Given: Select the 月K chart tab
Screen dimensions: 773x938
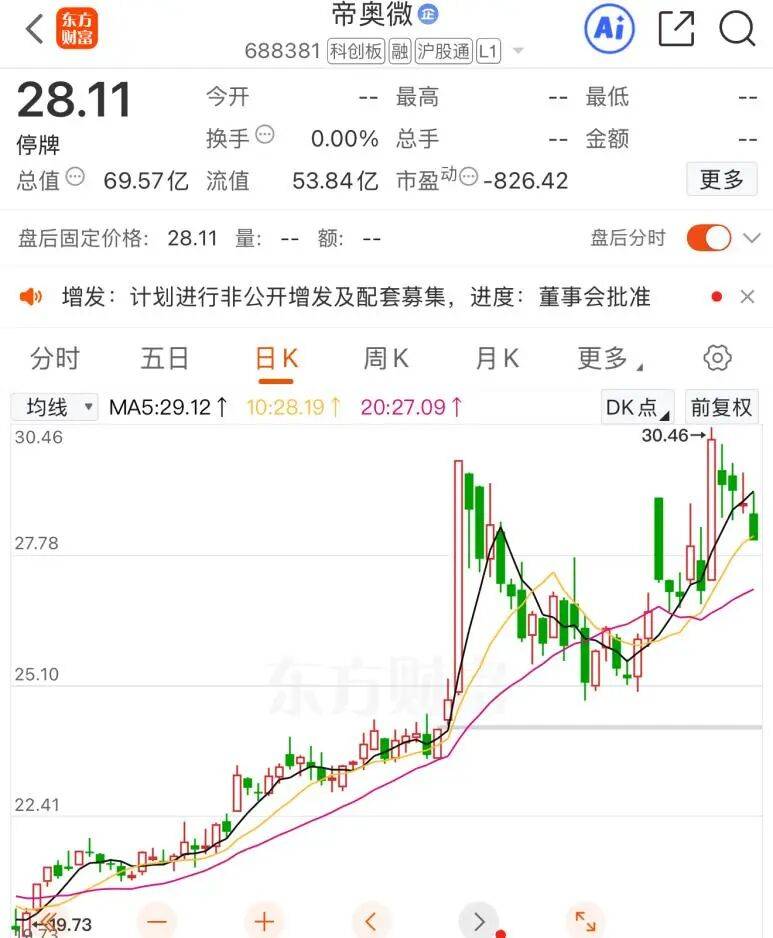Looking at the screenshot, I should pyautogui.click(x=497, y=358).
